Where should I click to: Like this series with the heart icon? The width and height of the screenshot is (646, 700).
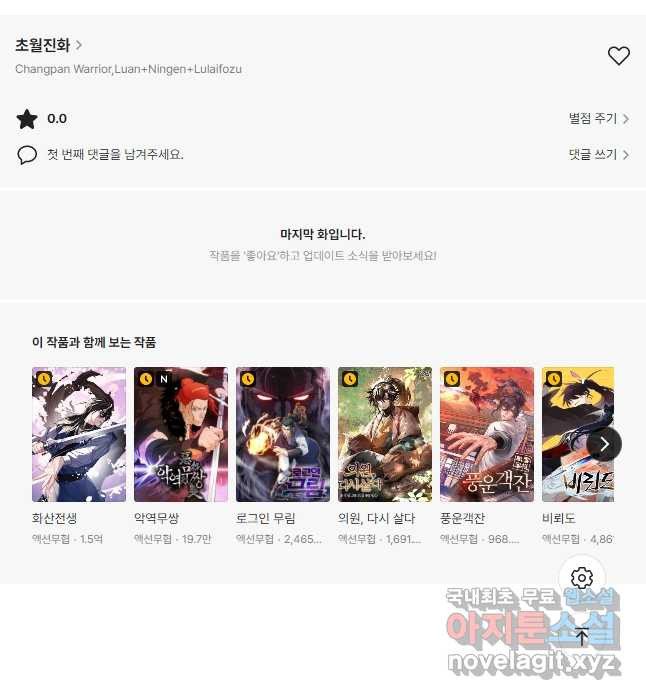click(x=619, y=56)
